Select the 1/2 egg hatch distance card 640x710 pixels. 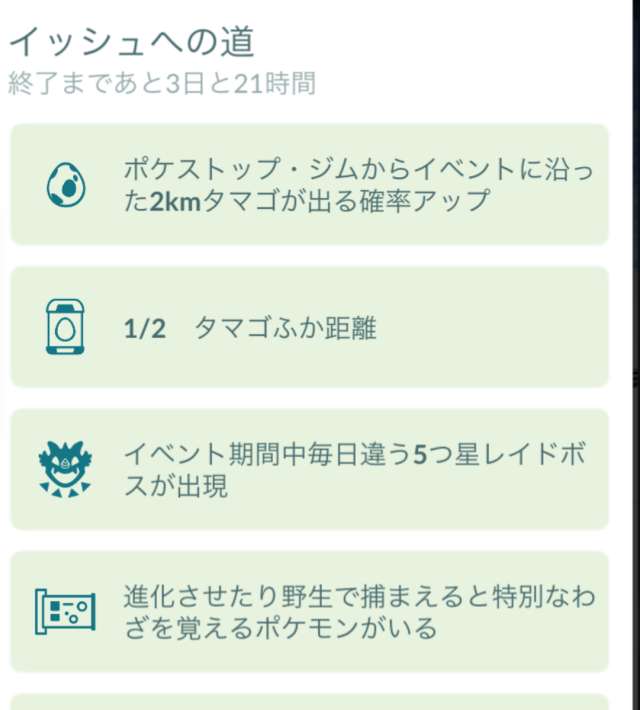(x=309, y=327)
